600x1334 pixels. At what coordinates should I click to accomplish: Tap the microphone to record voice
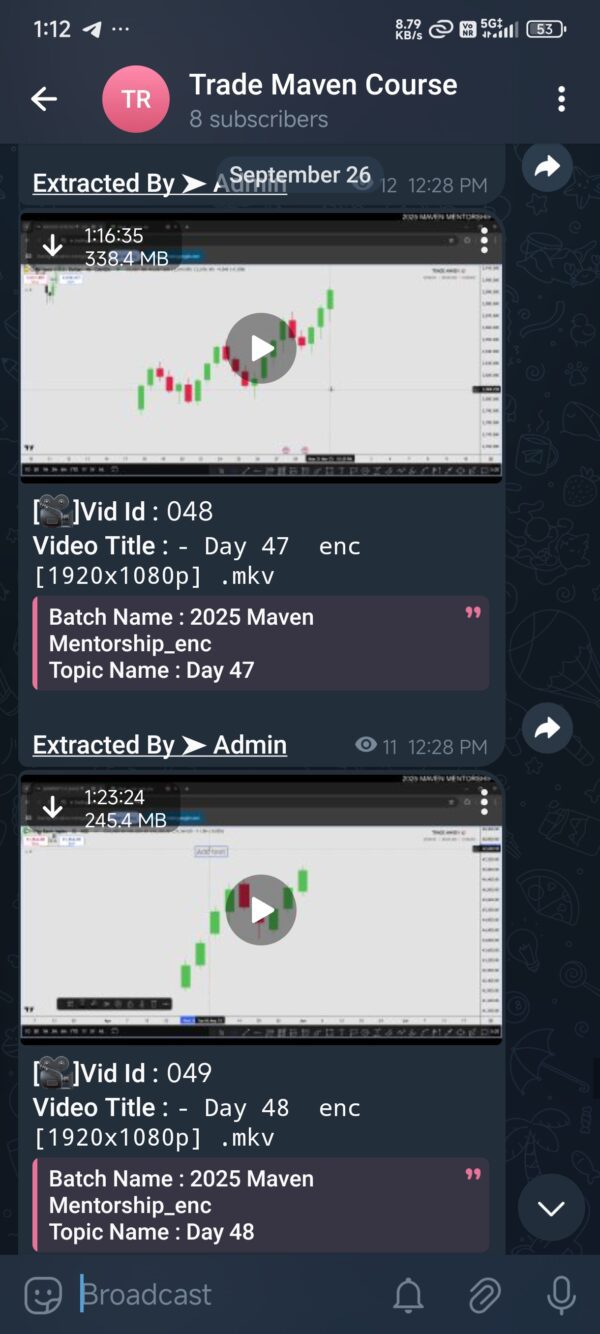pyautogui.click(x=561, y=1295)
